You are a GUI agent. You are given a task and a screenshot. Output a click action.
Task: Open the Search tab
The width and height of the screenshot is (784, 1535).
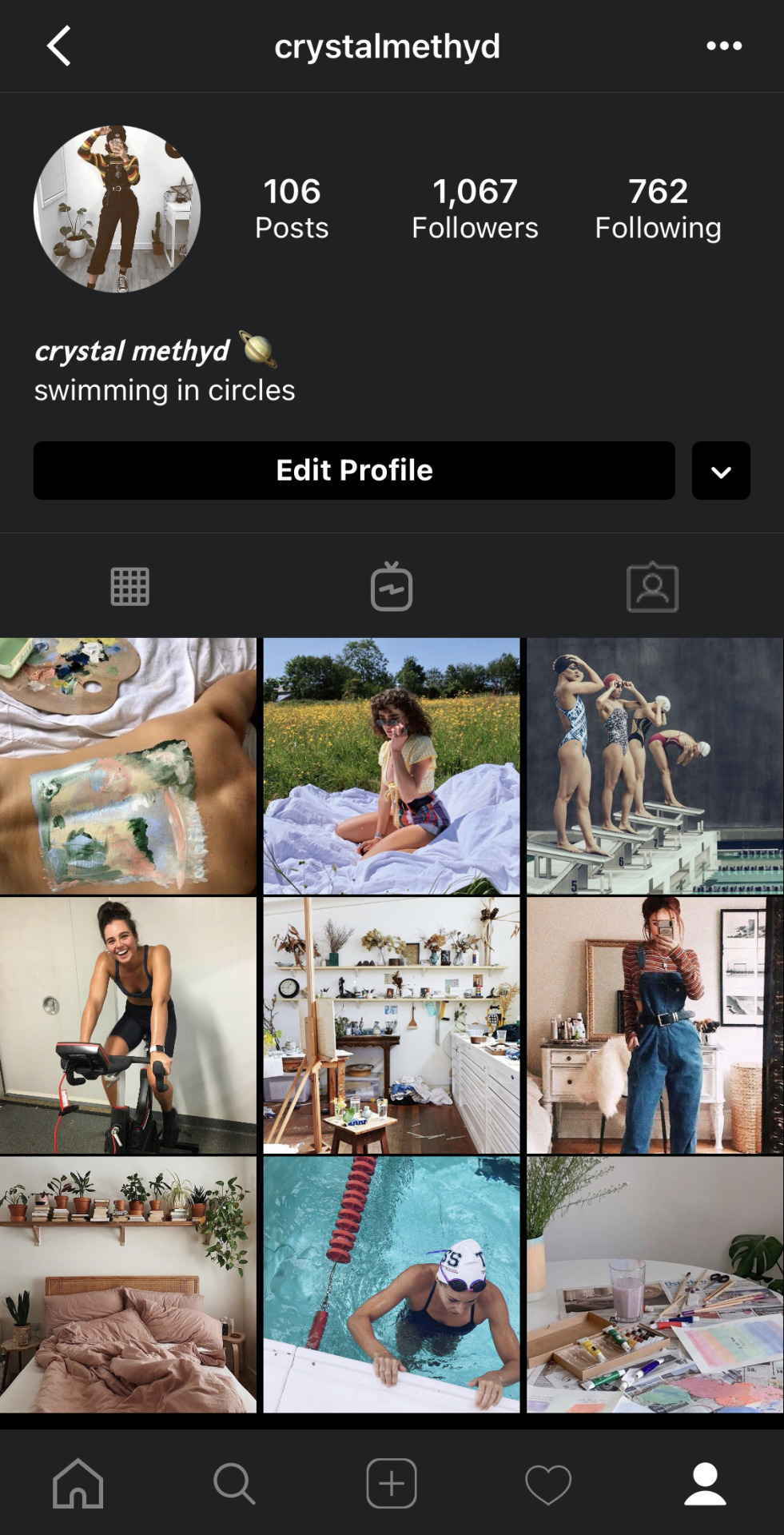tap(234, 1484)
